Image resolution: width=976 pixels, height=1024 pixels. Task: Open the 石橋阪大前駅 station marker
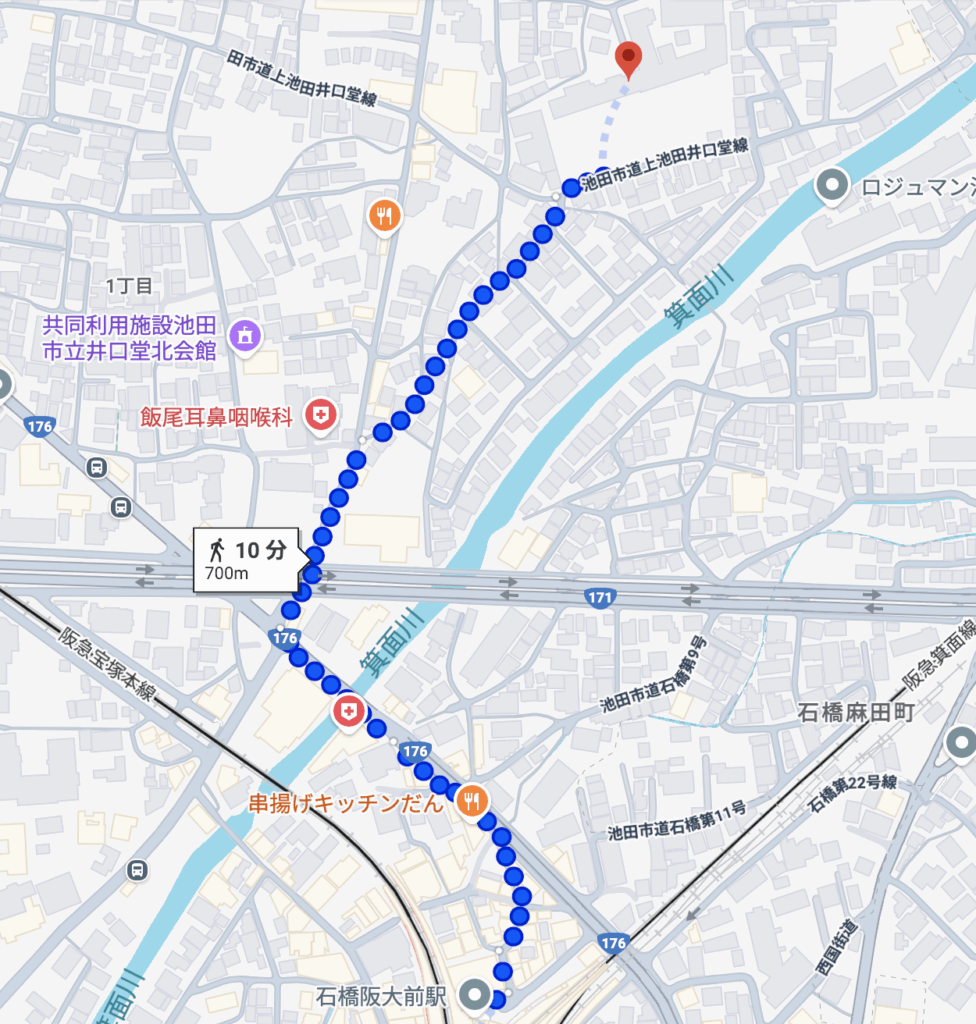(x=474, y=995)
